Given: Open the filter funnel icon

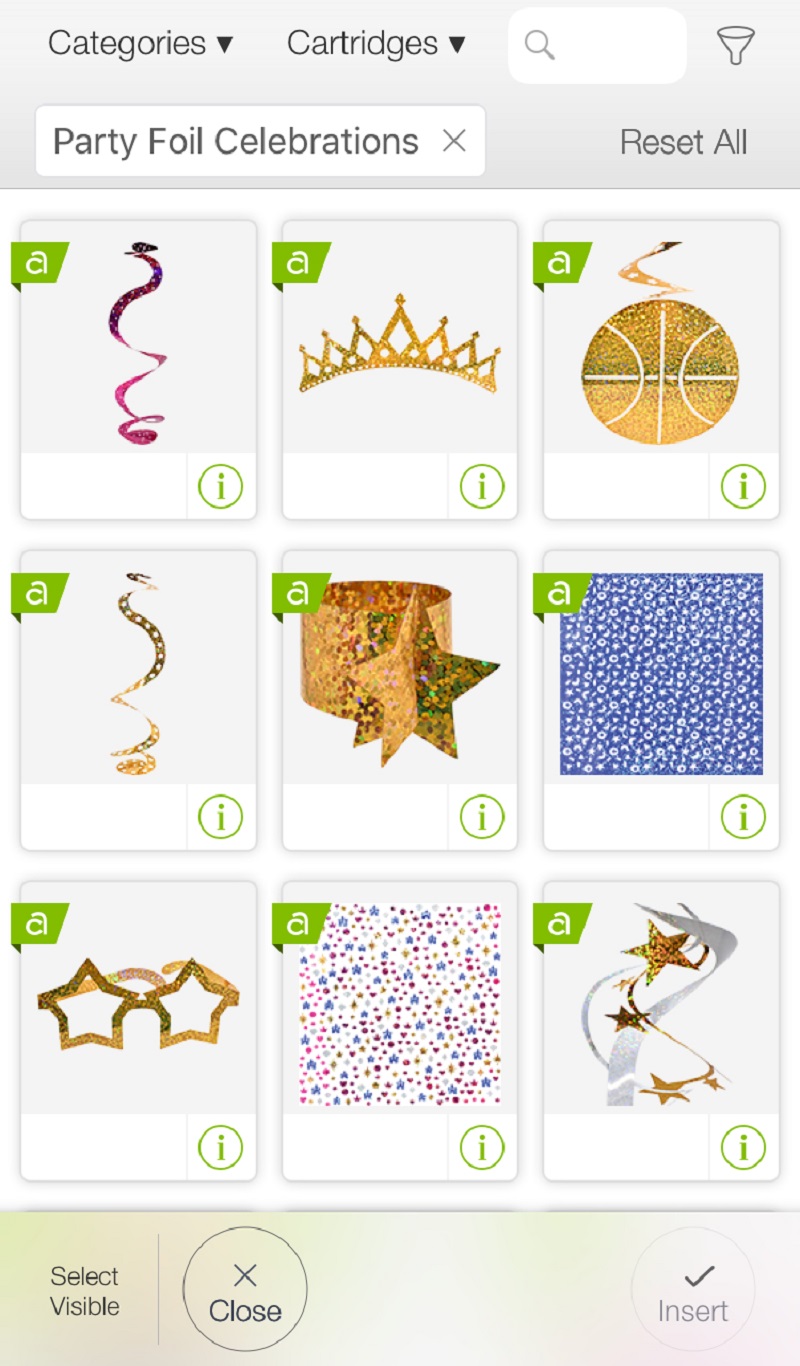Looking at the screenshot, I should click(x=735, y=45).
